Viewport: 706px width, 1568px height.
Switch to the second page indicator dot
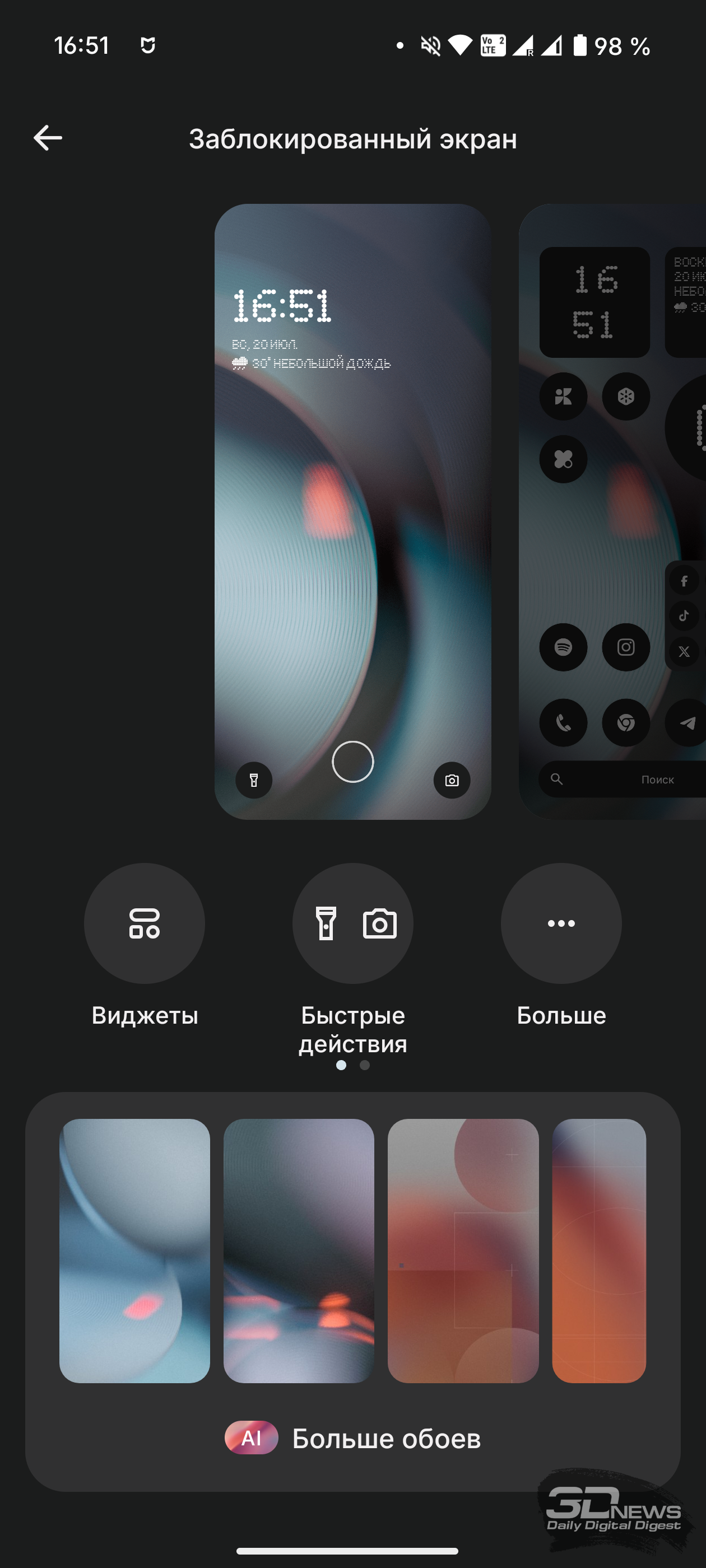[x=364, y=1065]
